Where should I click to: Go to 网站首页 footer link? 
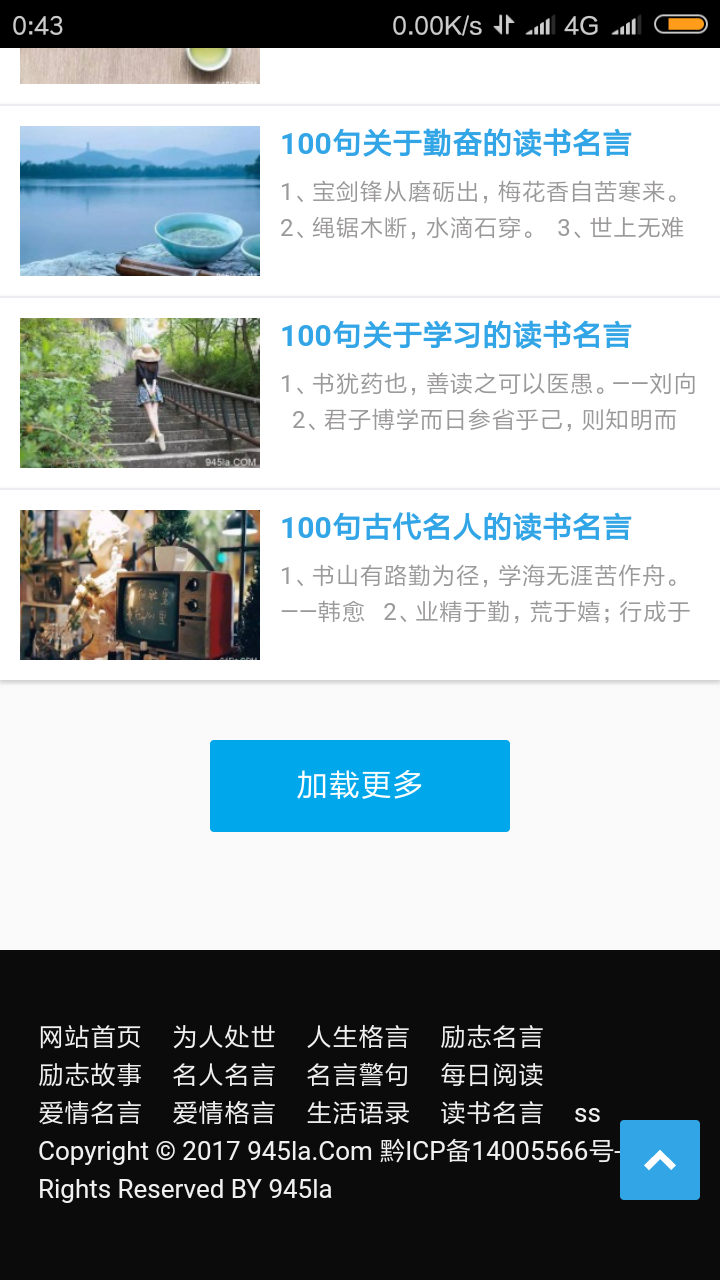(90, 1037)
